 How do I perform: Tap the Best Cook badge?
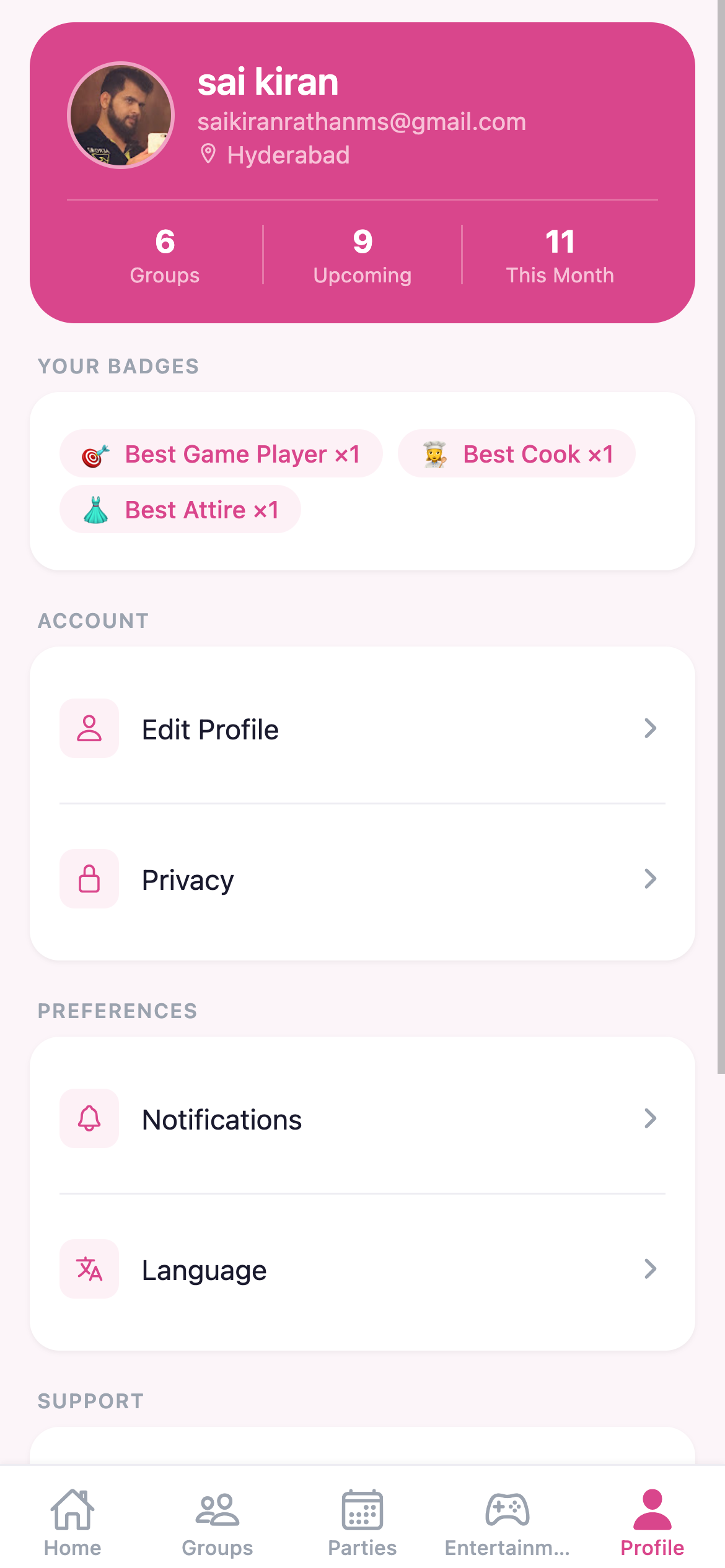click(x=517, y=453)
